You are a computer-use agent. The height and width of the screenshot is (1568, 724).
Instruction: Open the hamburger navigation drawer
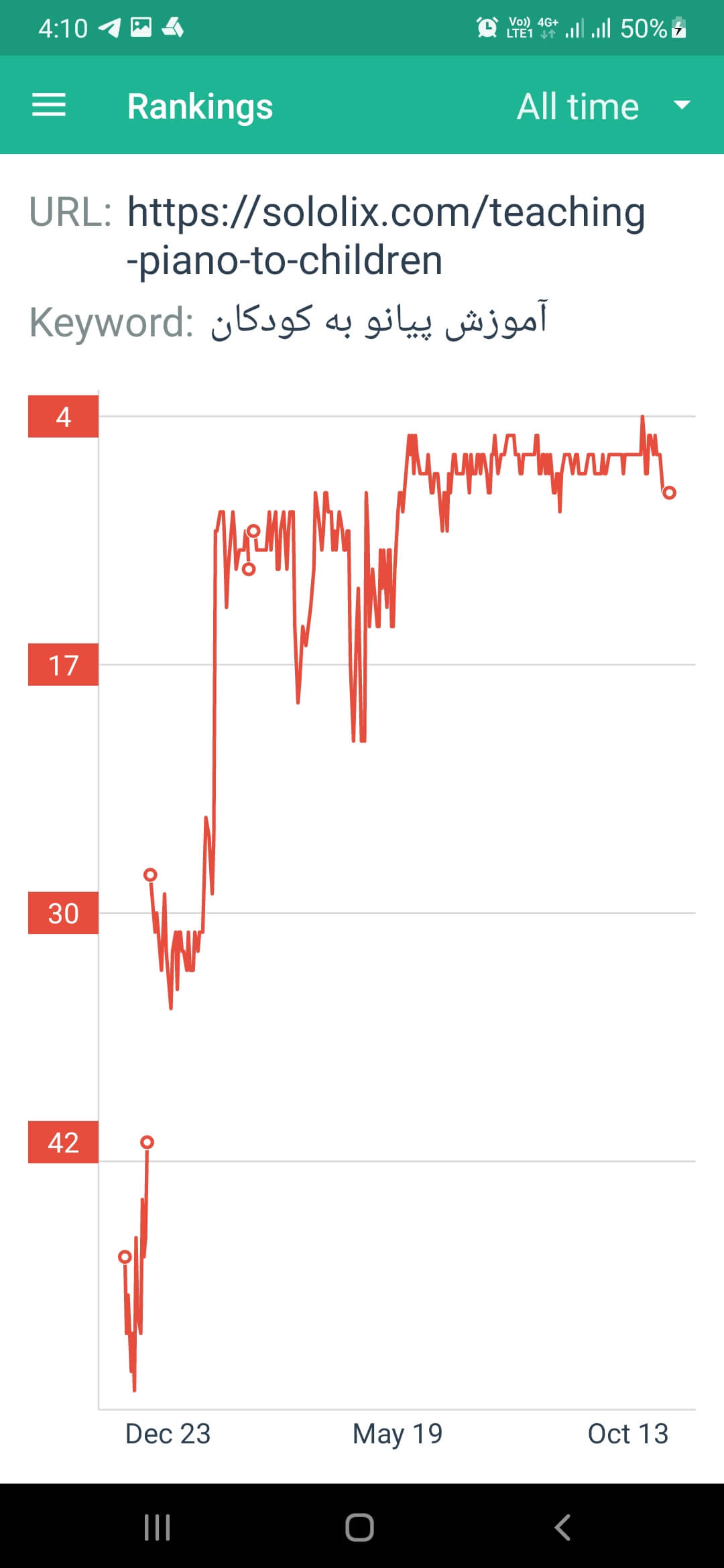[x=49, y=105]
